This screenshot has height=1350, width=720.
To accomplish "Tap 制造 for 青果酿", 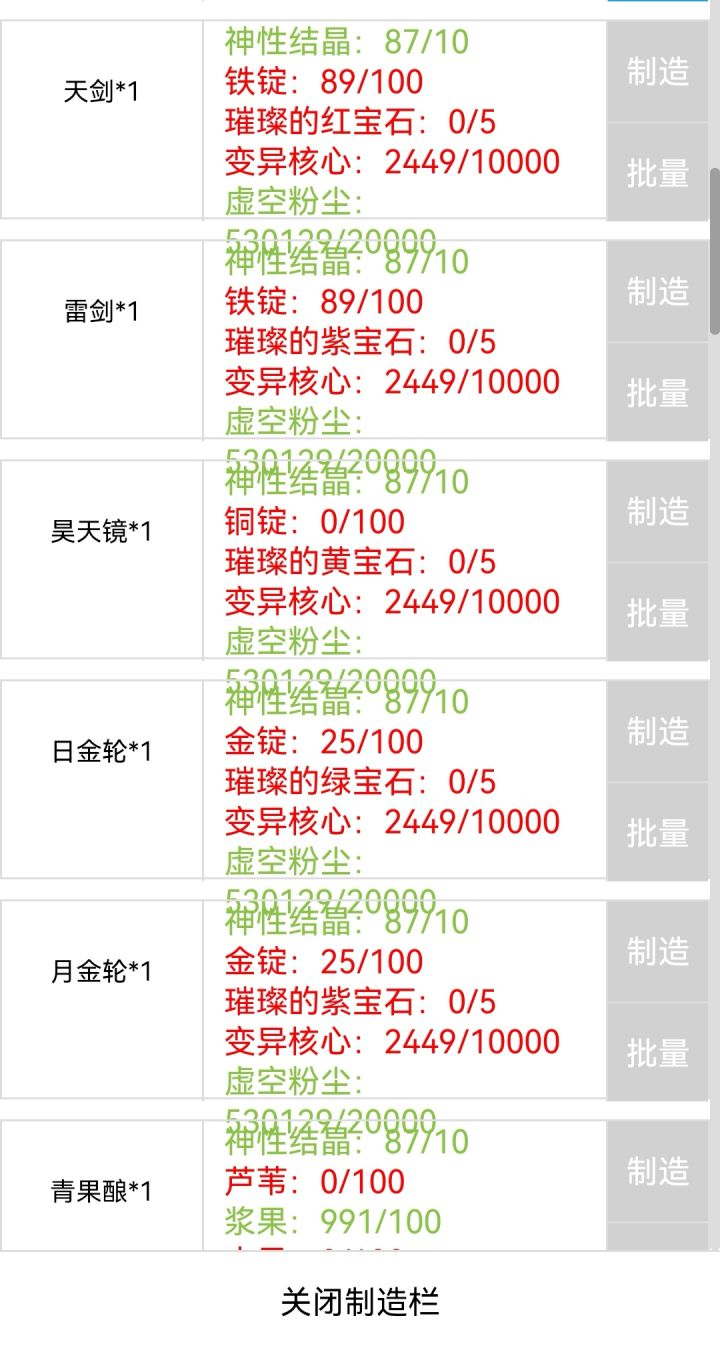I will tap(657, 1172).
